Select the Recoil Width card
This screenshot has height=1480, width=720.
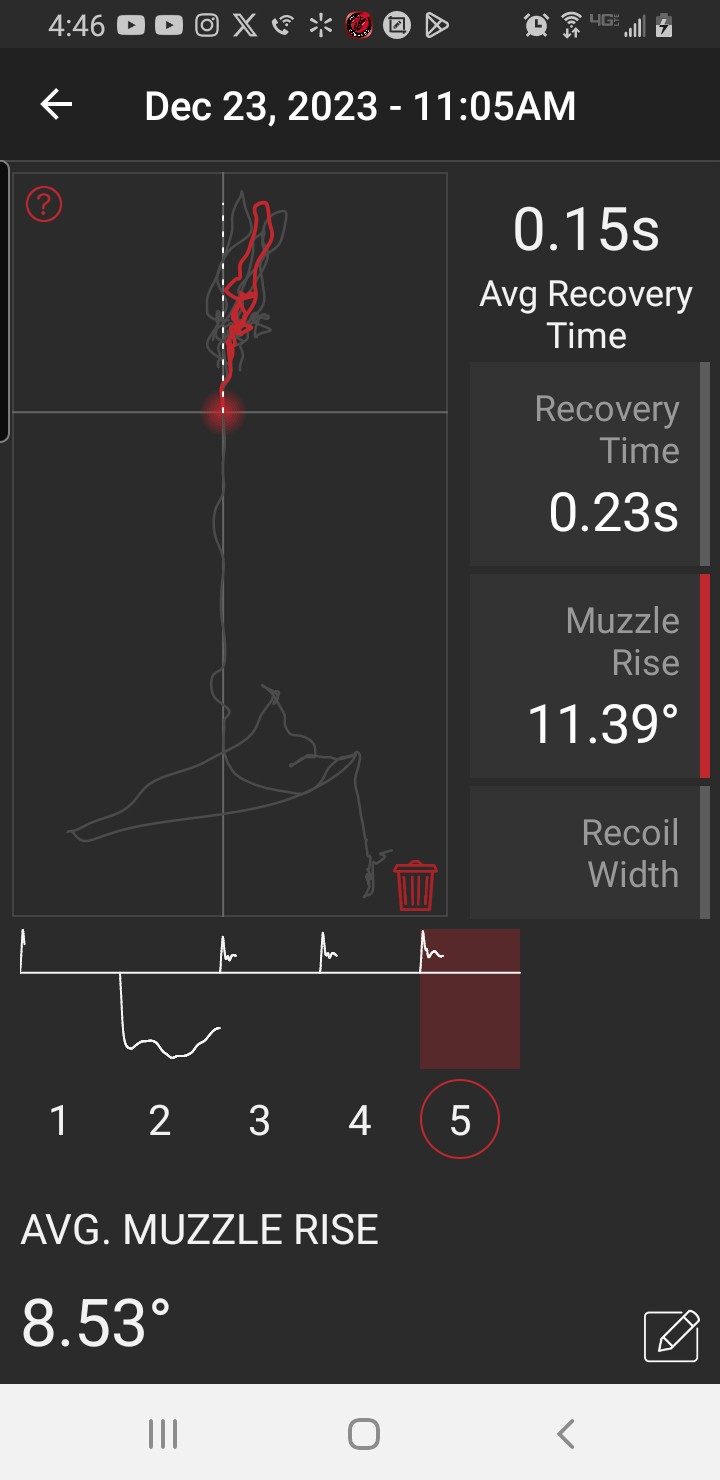click(588, 852)
